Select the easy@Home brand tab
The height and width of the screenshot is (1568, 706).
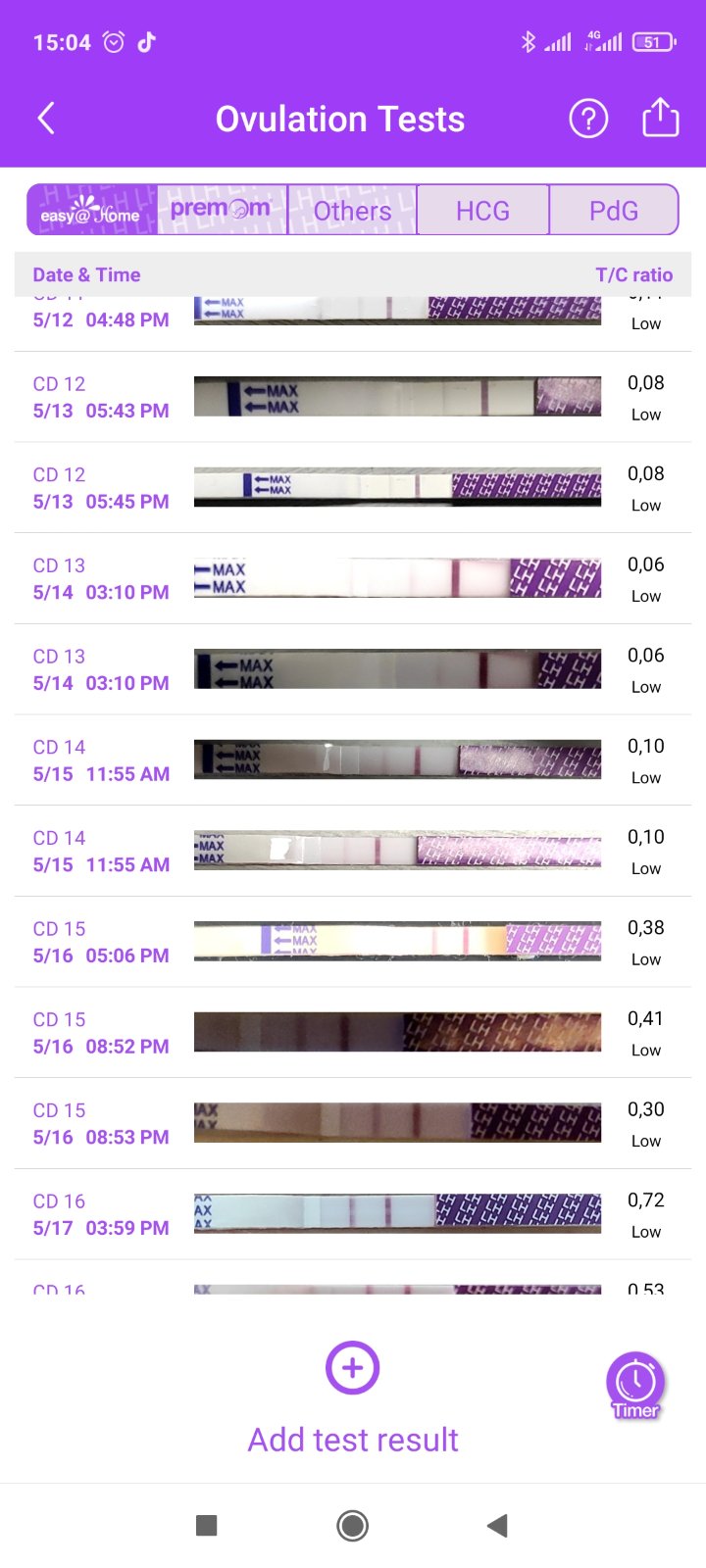point(91,210)
